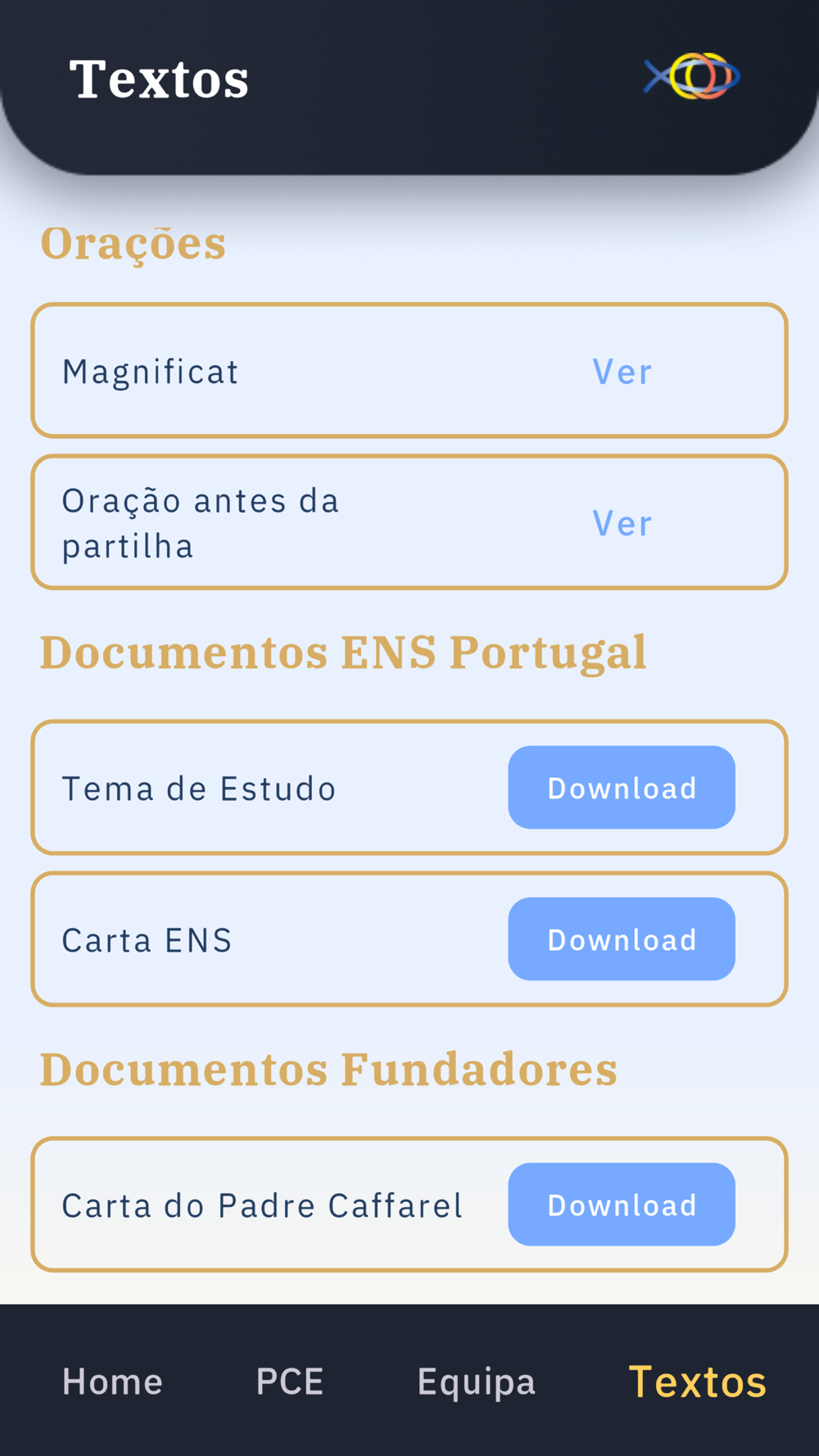
Task: View the Magnificat prayer
Action: 622,372
